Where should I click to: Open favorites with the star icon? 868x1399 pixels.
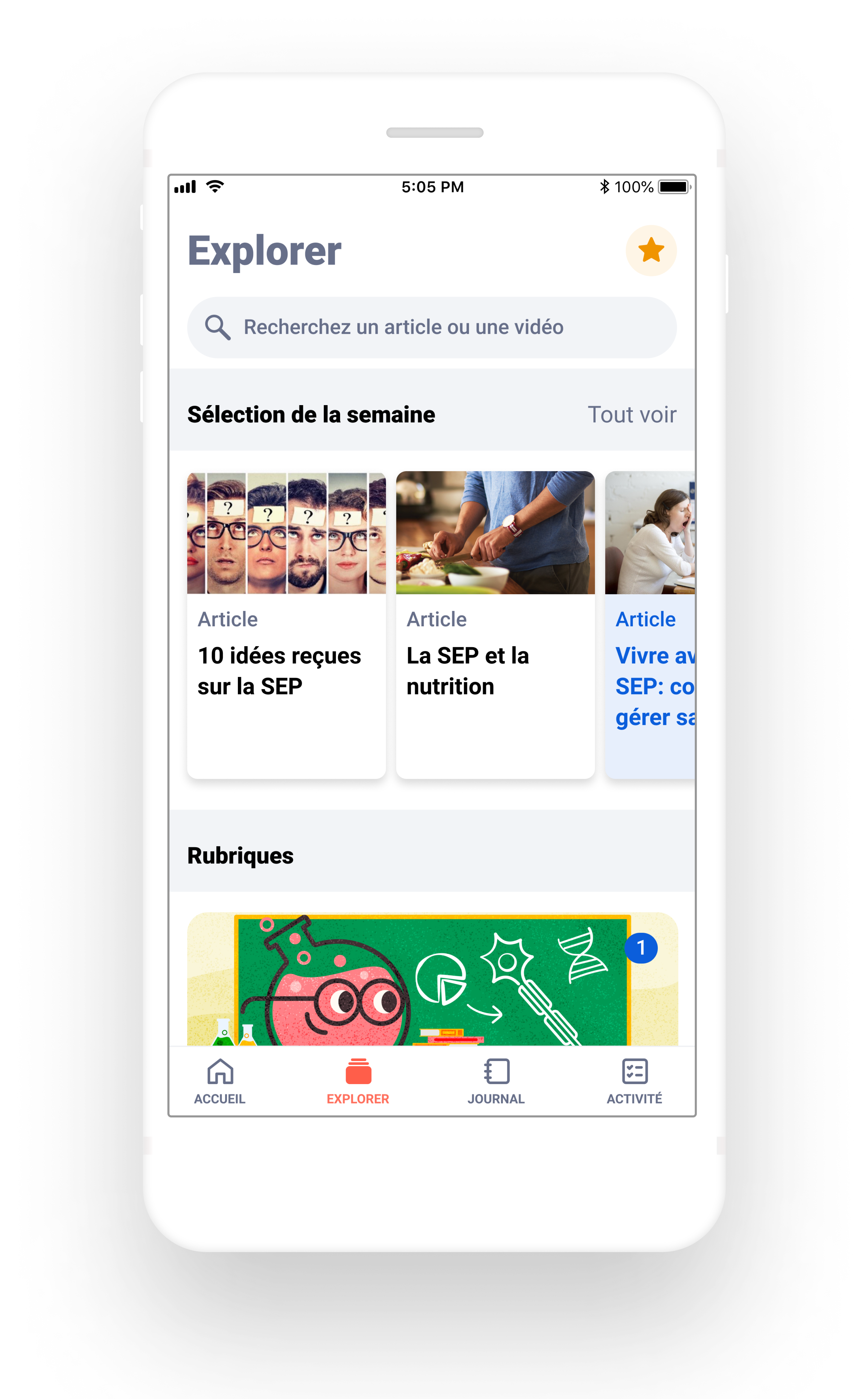(650, 251)
